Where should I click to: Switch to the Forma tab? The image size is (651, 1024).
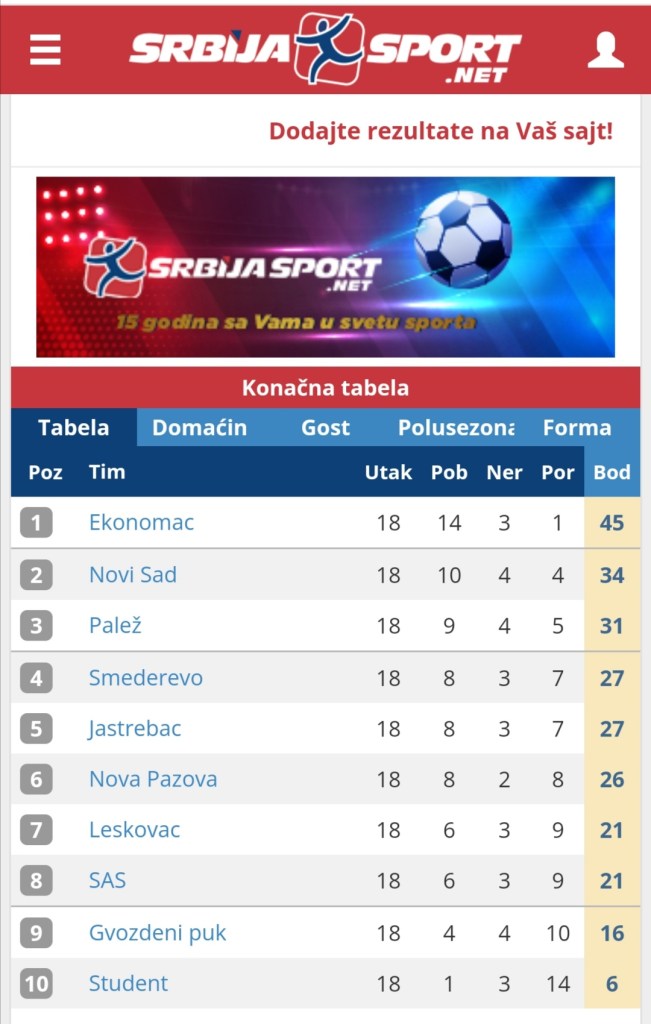click(x=577, y=428)
